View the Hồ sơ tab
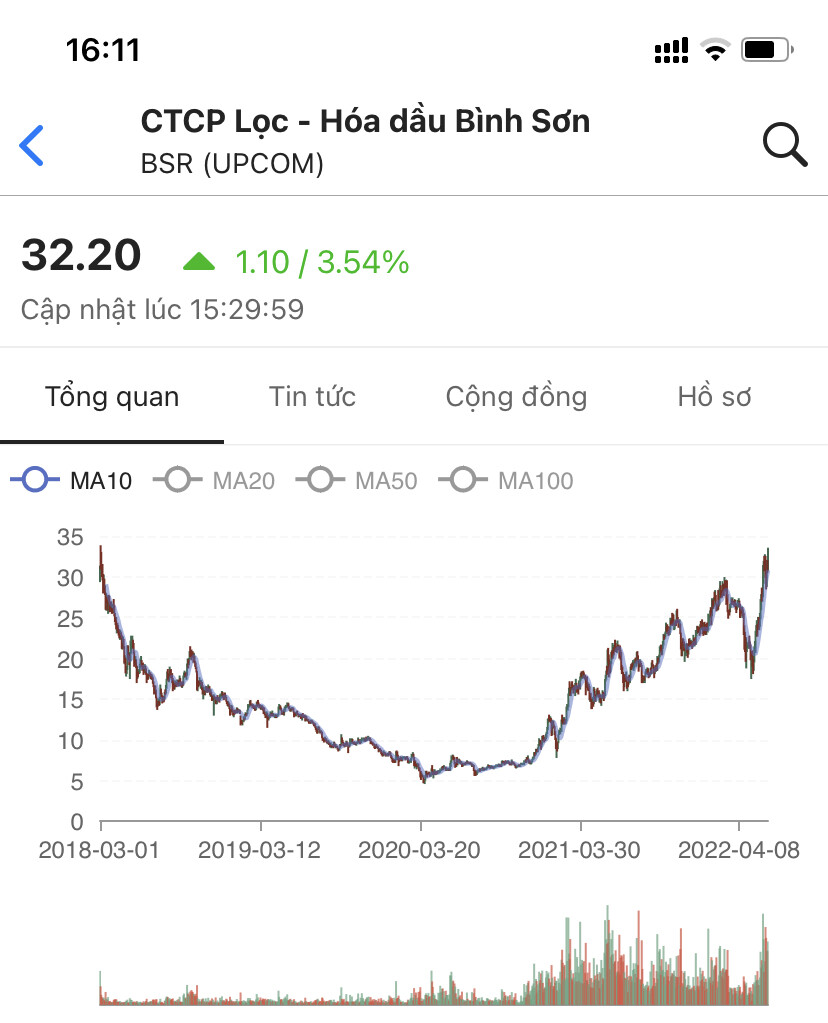 (714, 397)
